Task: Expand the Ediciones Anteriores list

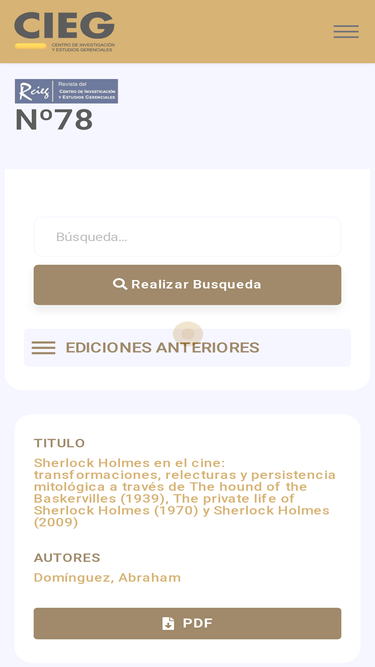Action: pos(188,348)
